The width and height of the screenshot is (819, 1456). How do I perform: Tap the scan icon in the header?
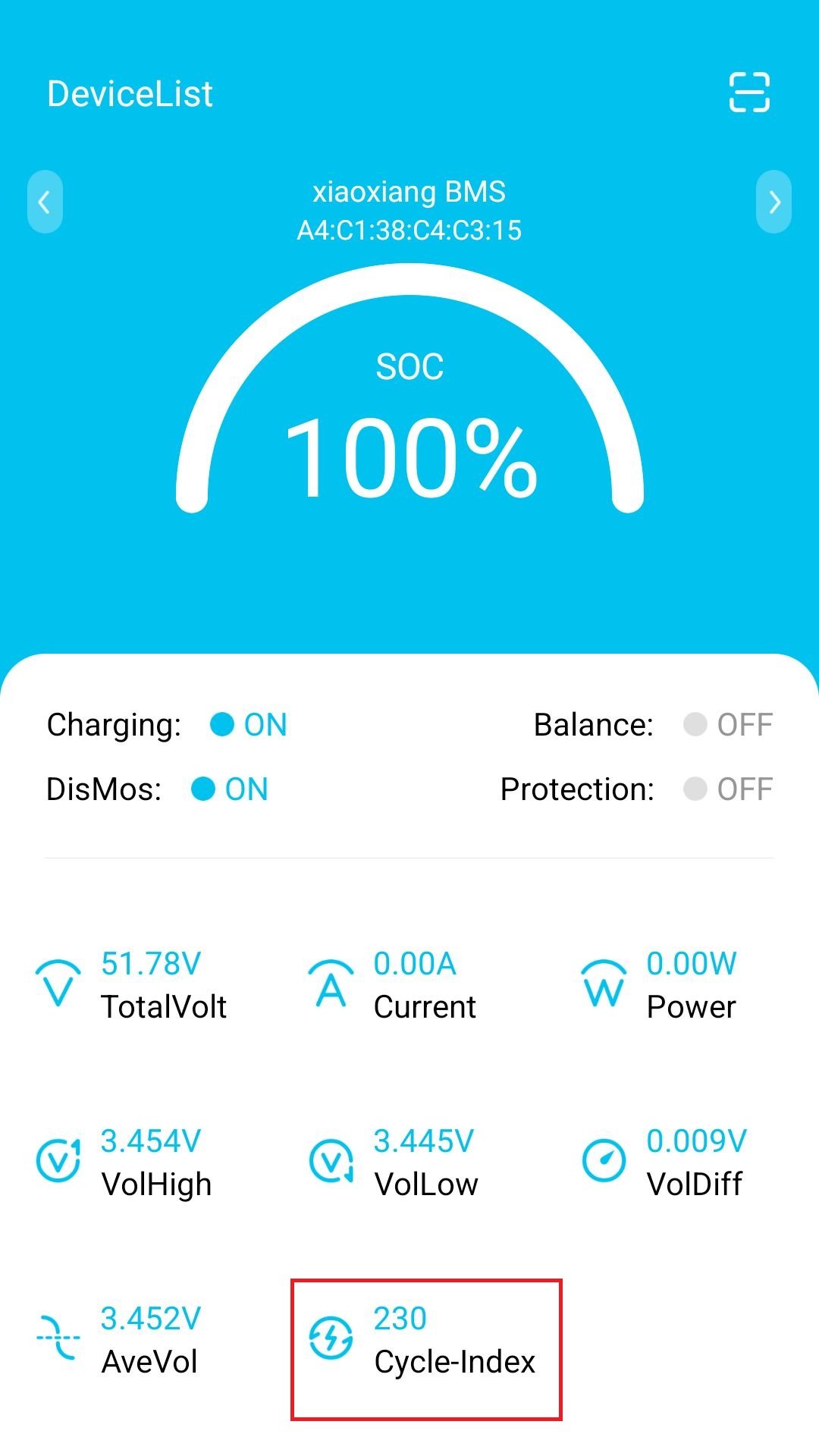[749, 93]
